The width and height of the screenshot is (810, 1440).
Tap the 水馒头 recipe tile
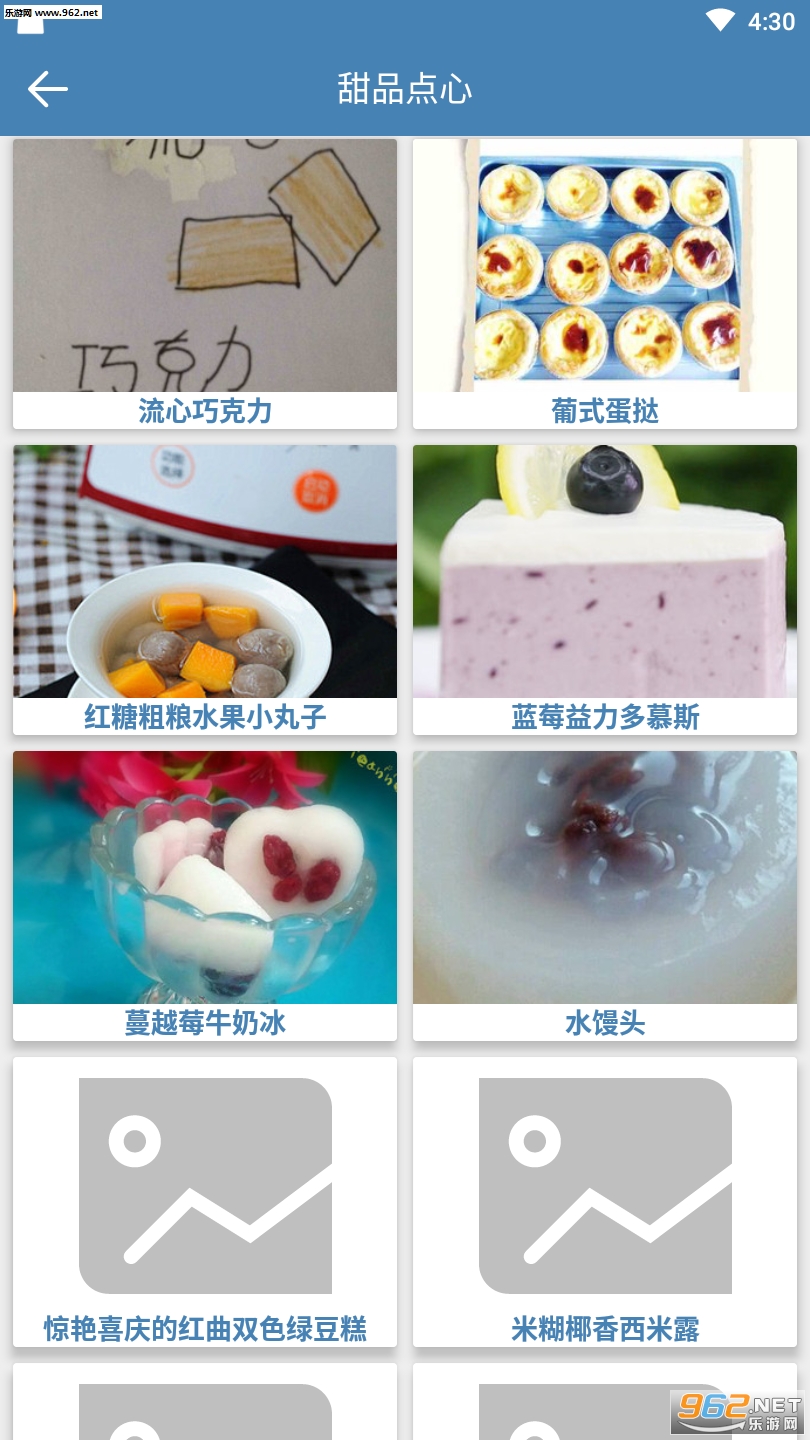[x=605, y=895]
